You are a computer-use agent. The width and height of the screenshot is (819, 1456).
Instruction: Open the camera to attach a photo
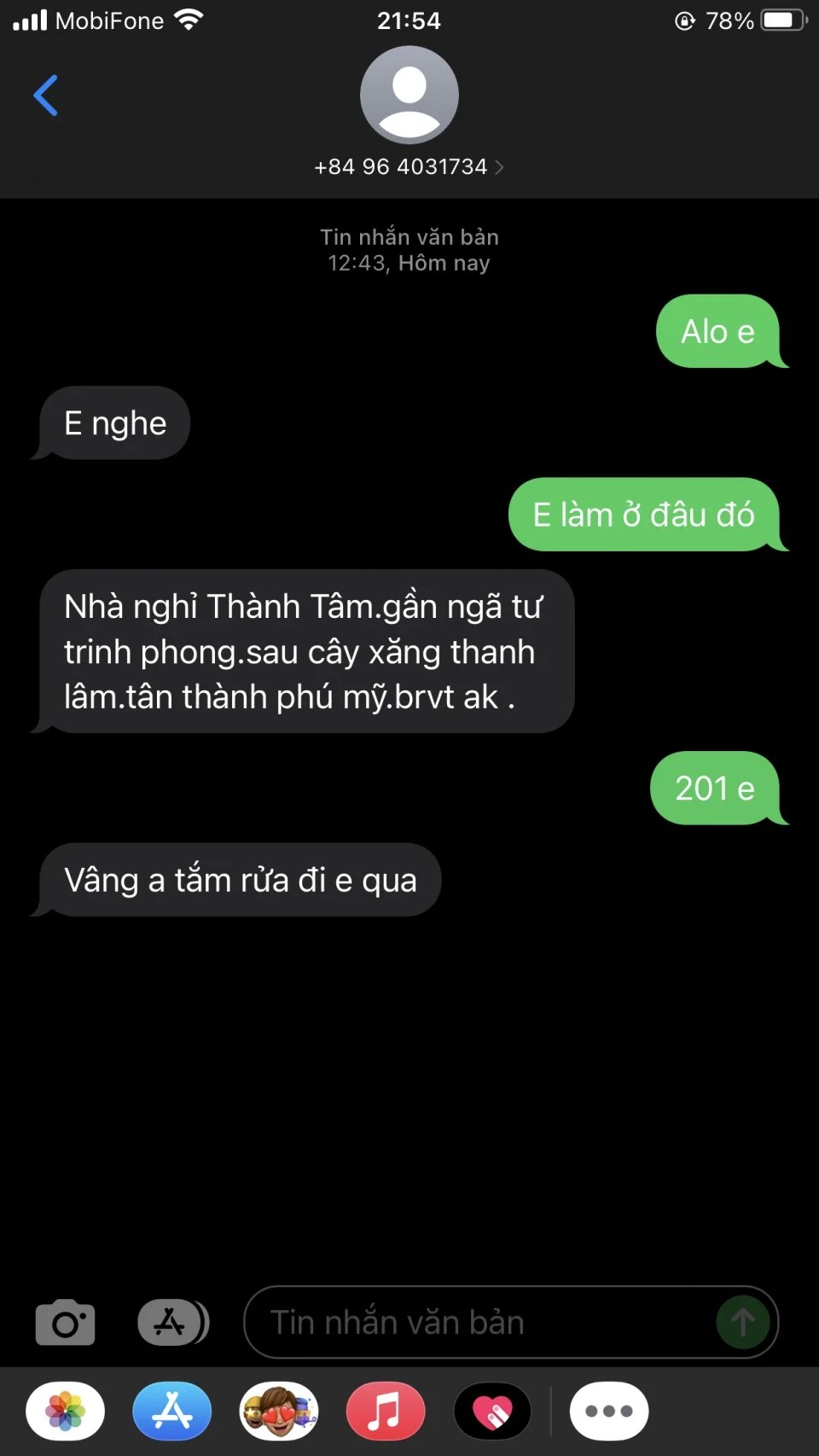(x=65, y=1322)
